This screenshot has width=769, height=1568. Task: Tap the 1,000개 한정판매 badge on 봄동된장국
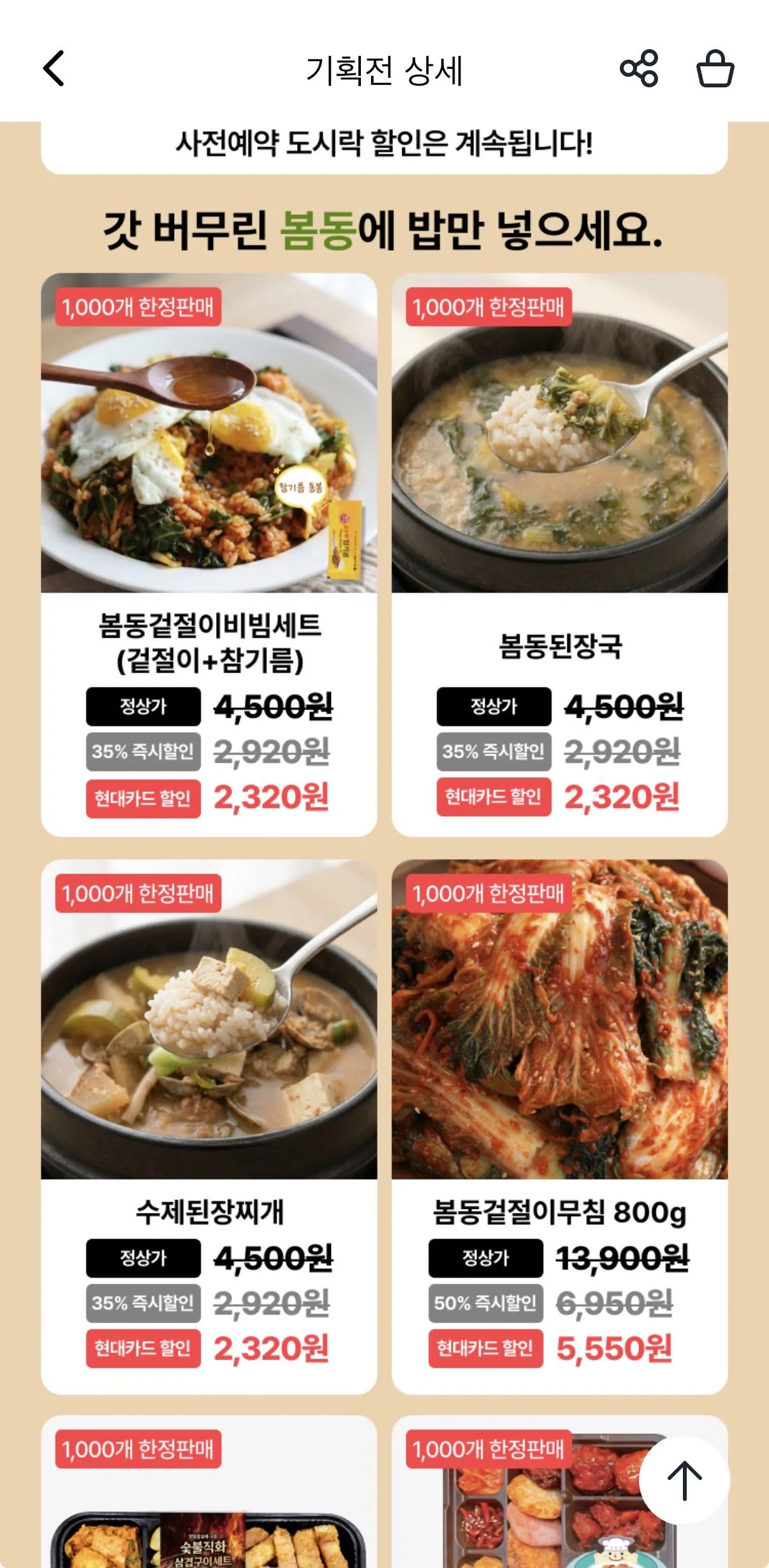click(488, 309)
